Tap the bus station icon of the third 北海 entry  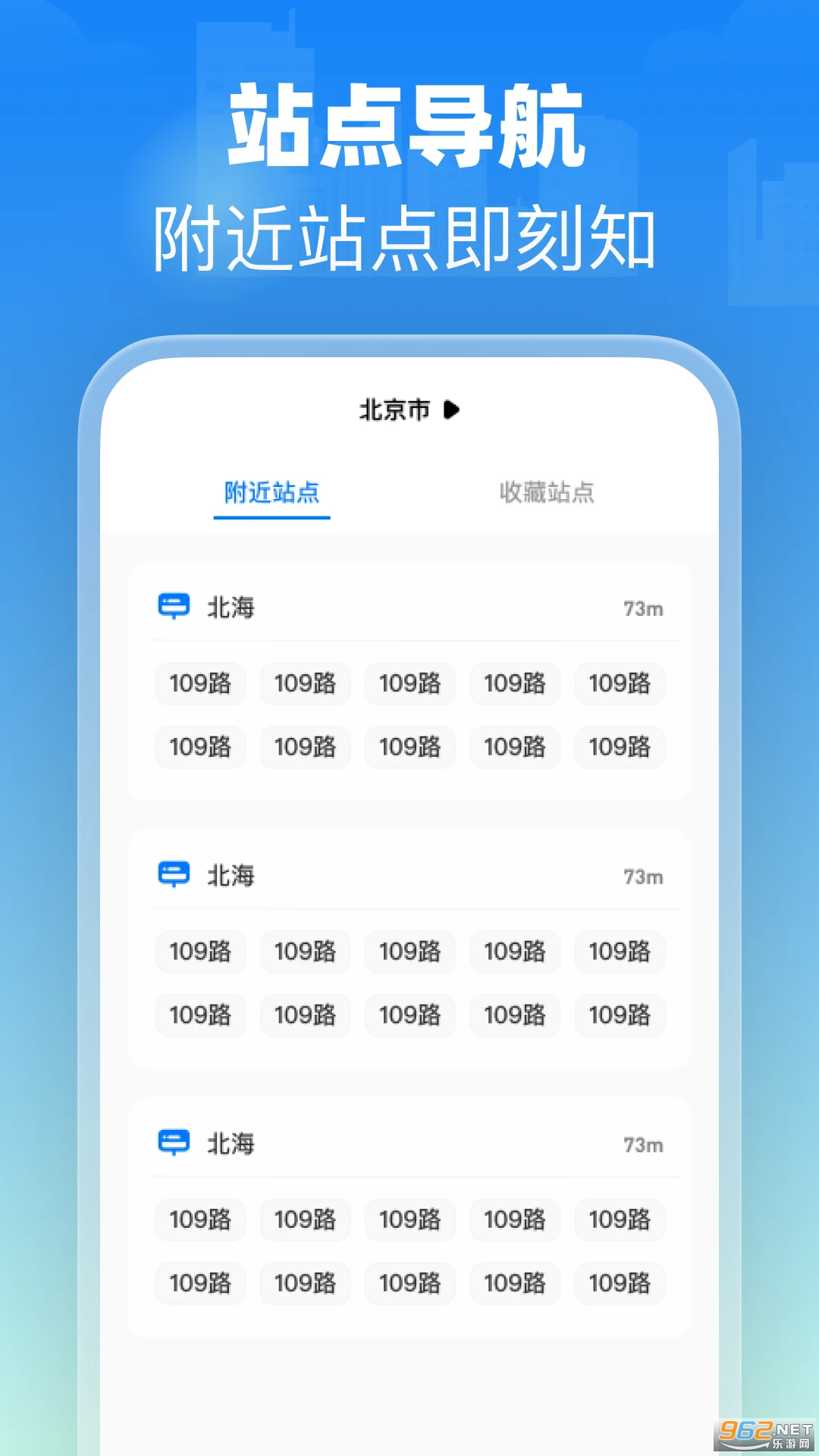coord(173,1144)
